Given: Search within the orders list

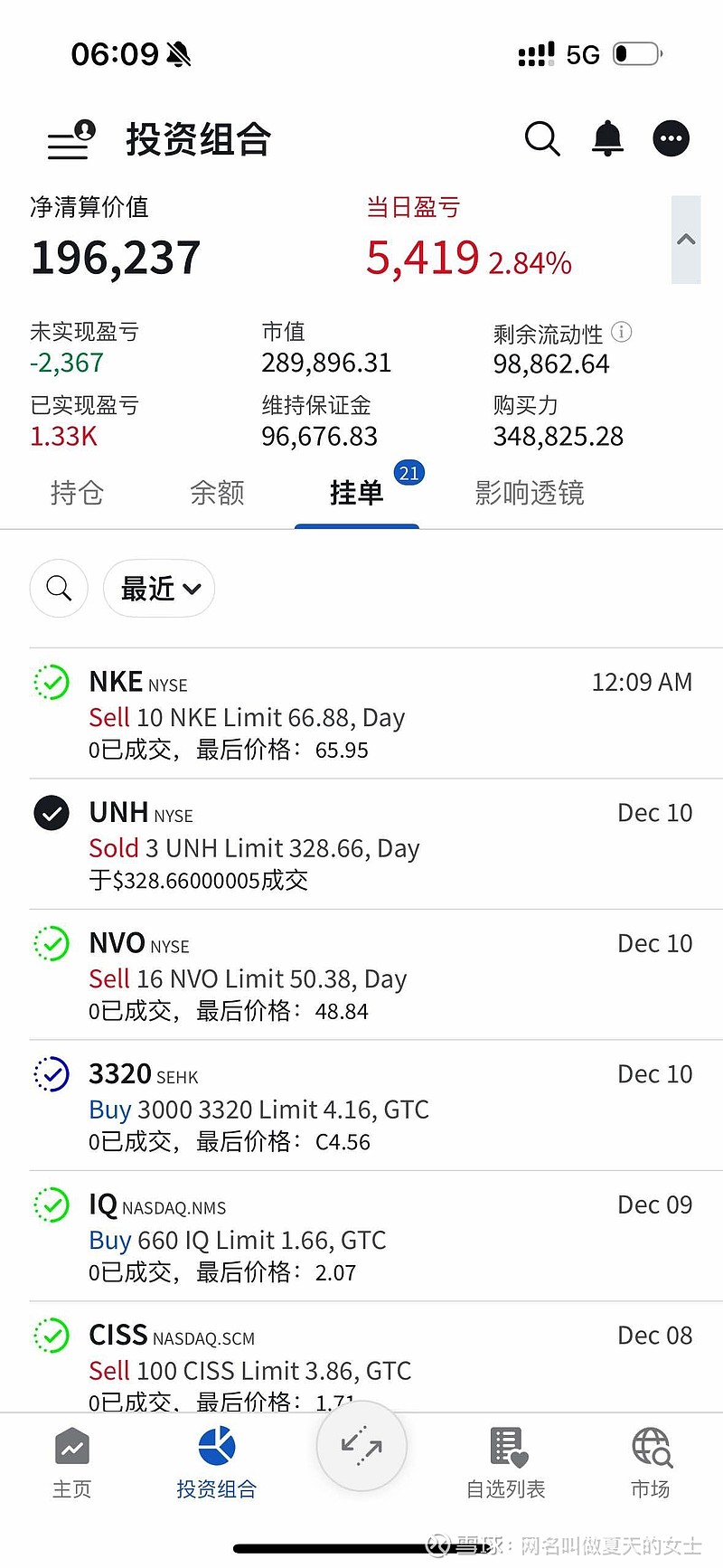Looking at the screenshot, I should (x=59, y=589).
